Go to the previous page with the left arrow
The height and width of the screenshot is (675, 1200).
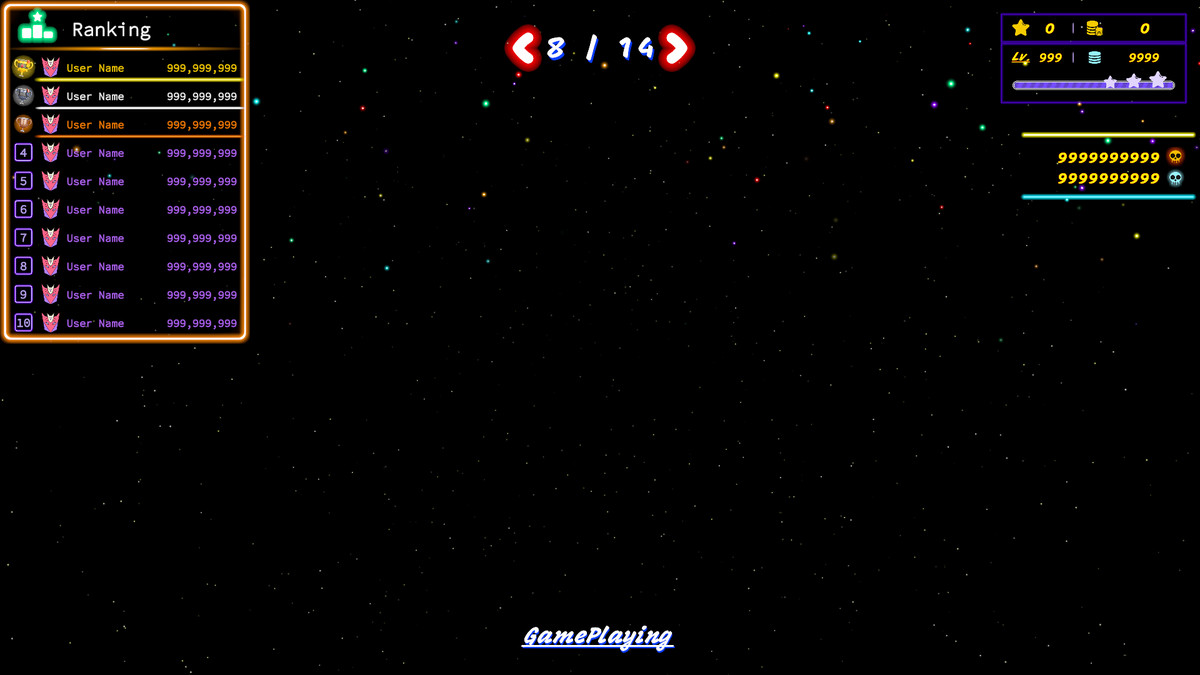523,47
